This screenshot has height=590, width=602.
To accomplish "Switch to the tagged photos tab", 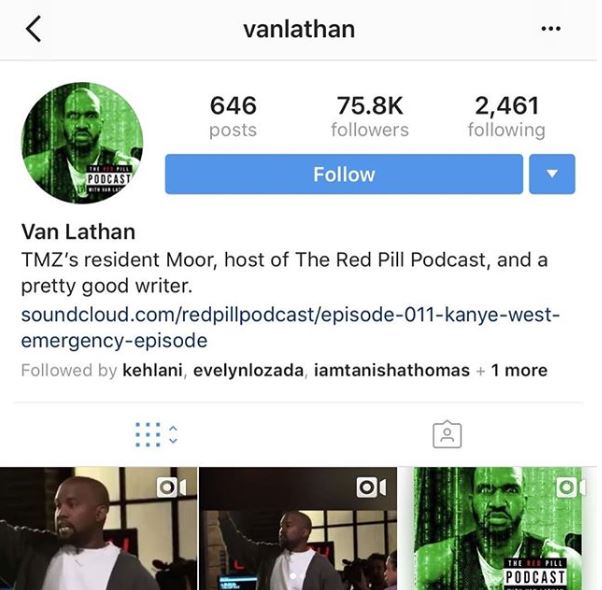I will tap(446, 434).
